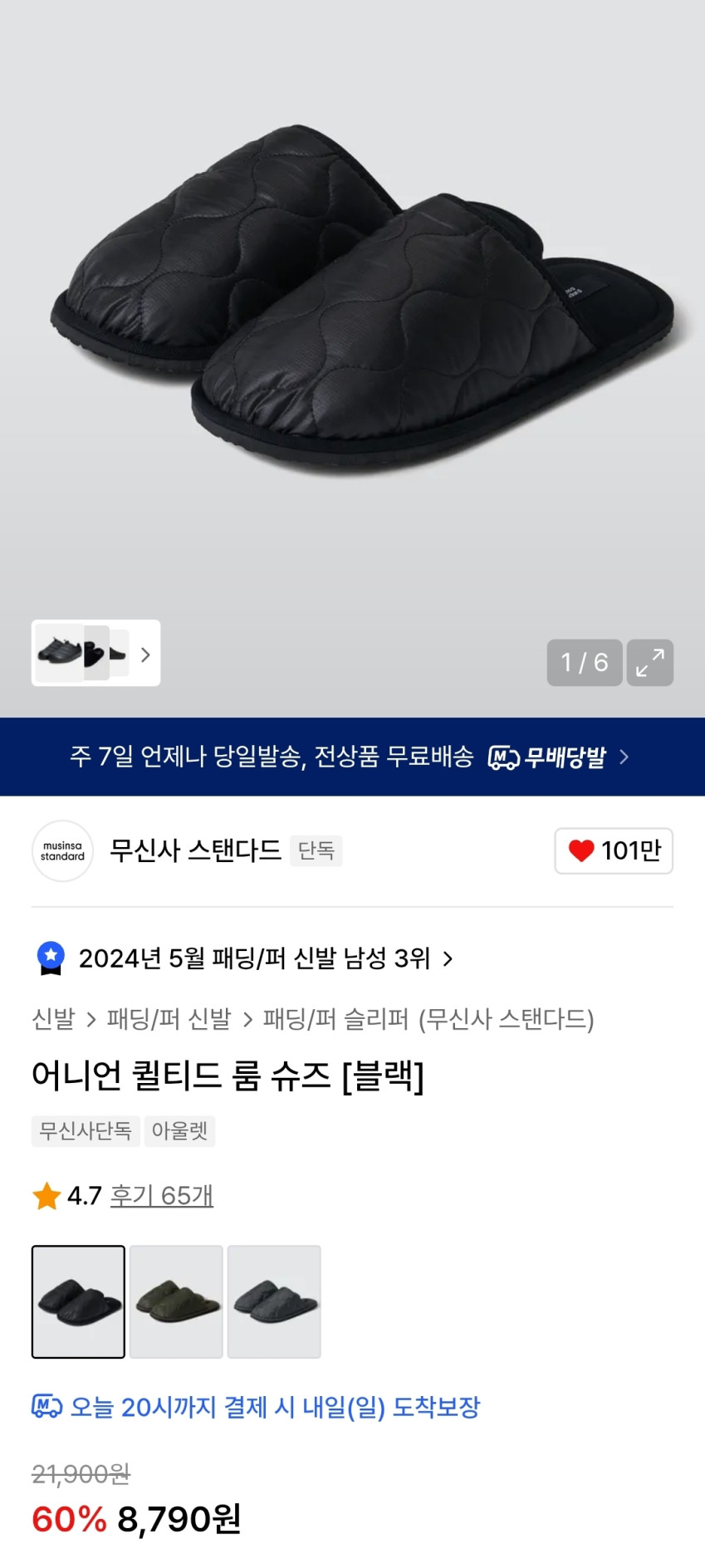Select the khaki green slipper color option
Viewport: 705px width, 1568px height.
pos(176,1301)
